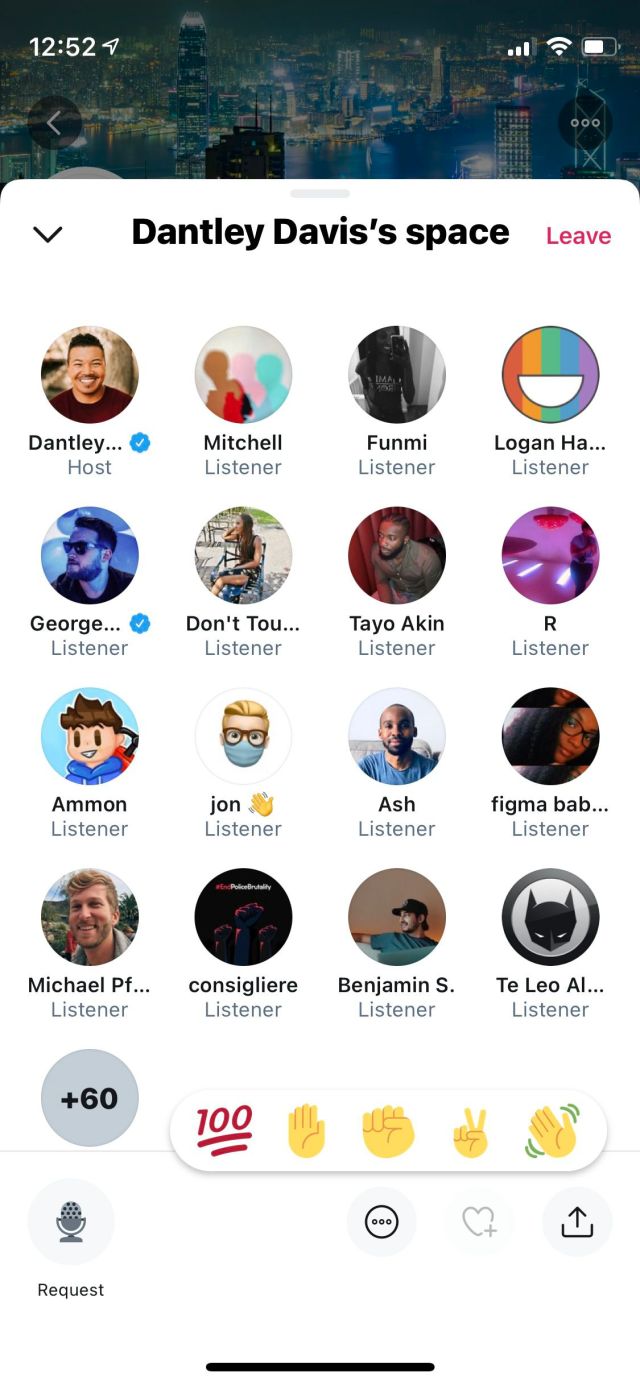The height and width of the screenshot is (1385, 640).
Task: Open consigliere's profile
Action: 243,917
